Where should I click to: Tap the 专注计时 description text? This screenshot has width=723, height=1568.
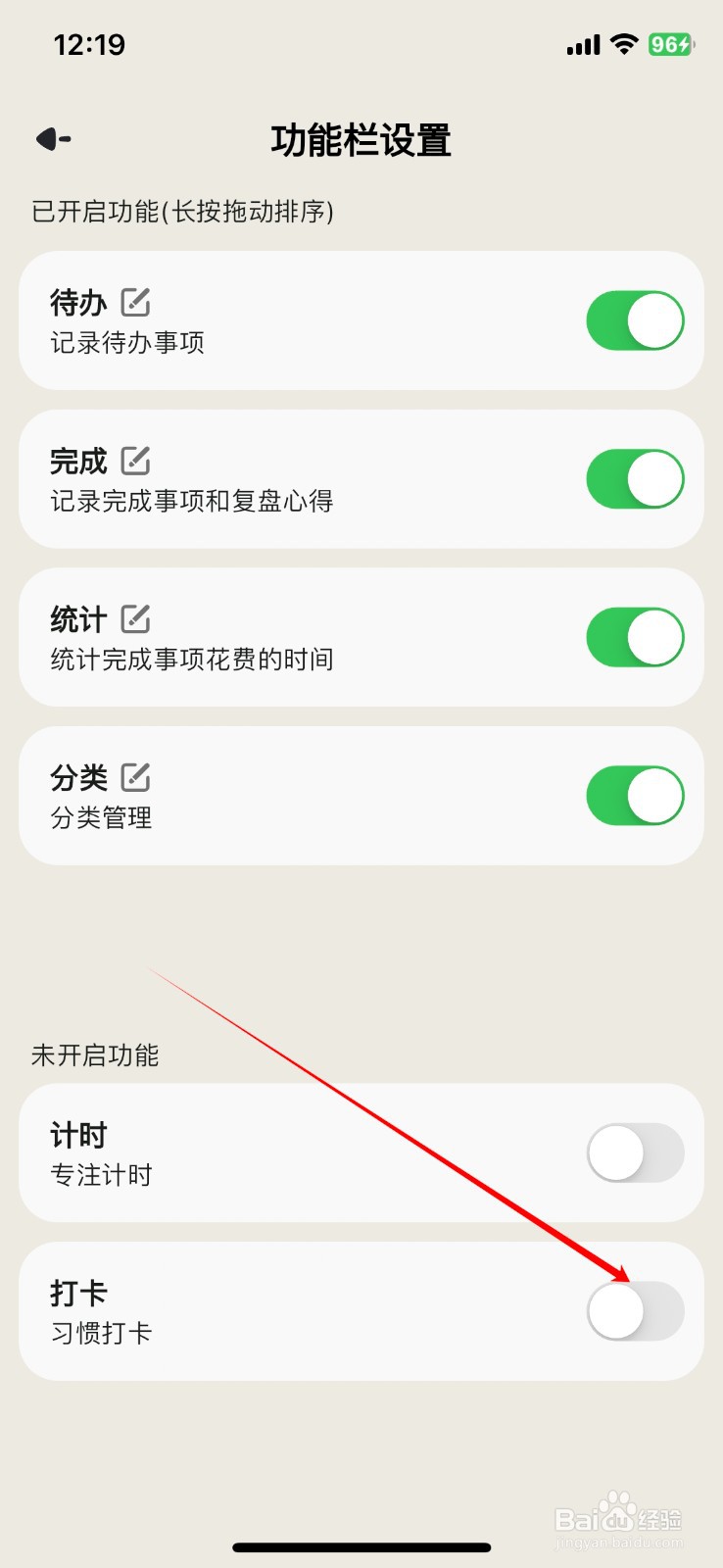tap(101, 1175)
